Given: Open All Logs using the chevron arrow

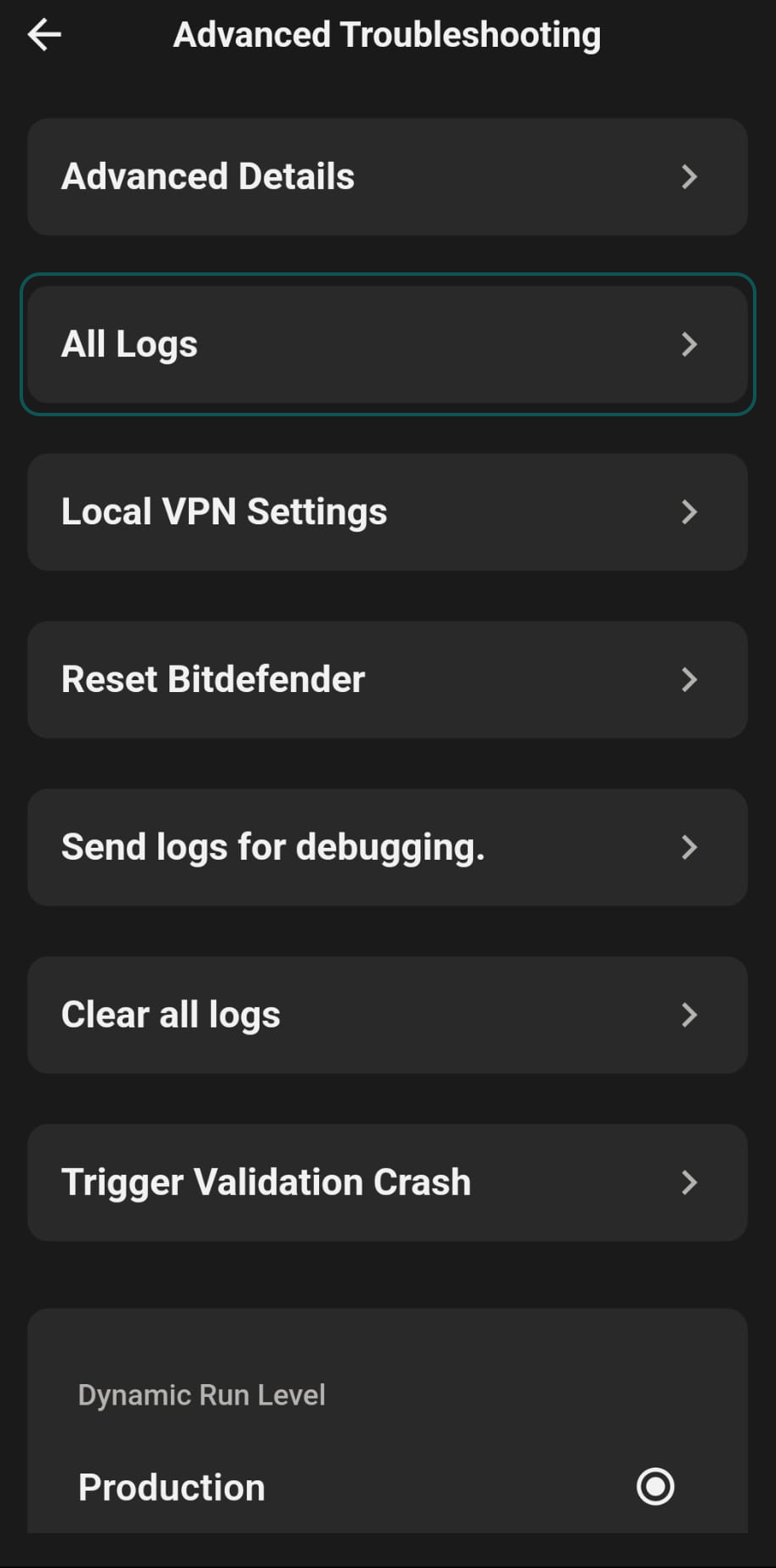Looking at the screenshot, I should pyautogui.click(x=689, y=344).
